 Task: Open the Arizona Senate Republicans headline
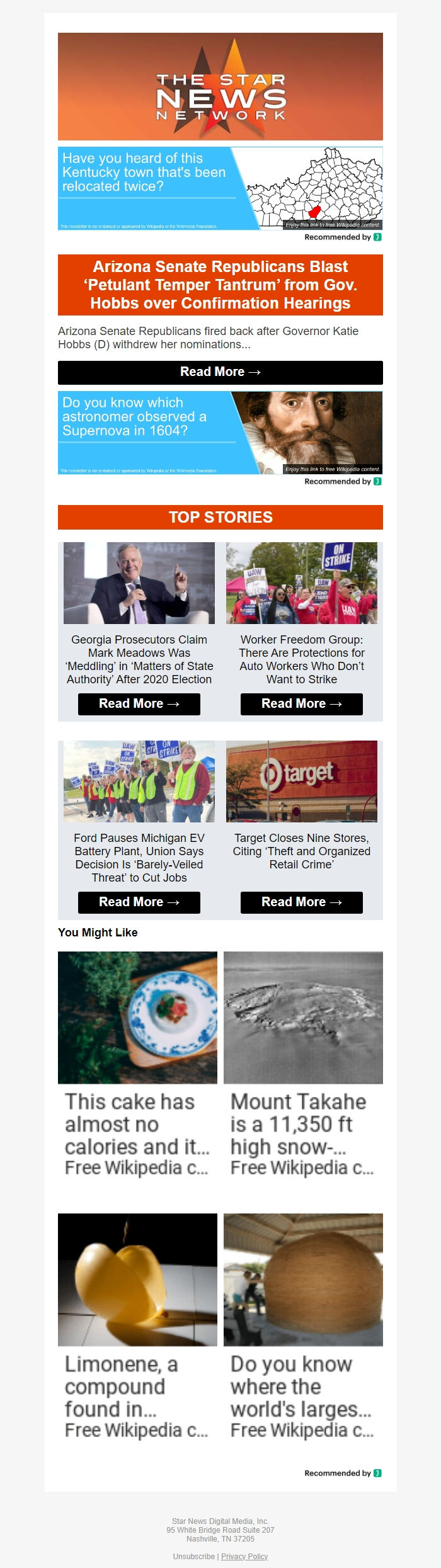pos(220,285)
